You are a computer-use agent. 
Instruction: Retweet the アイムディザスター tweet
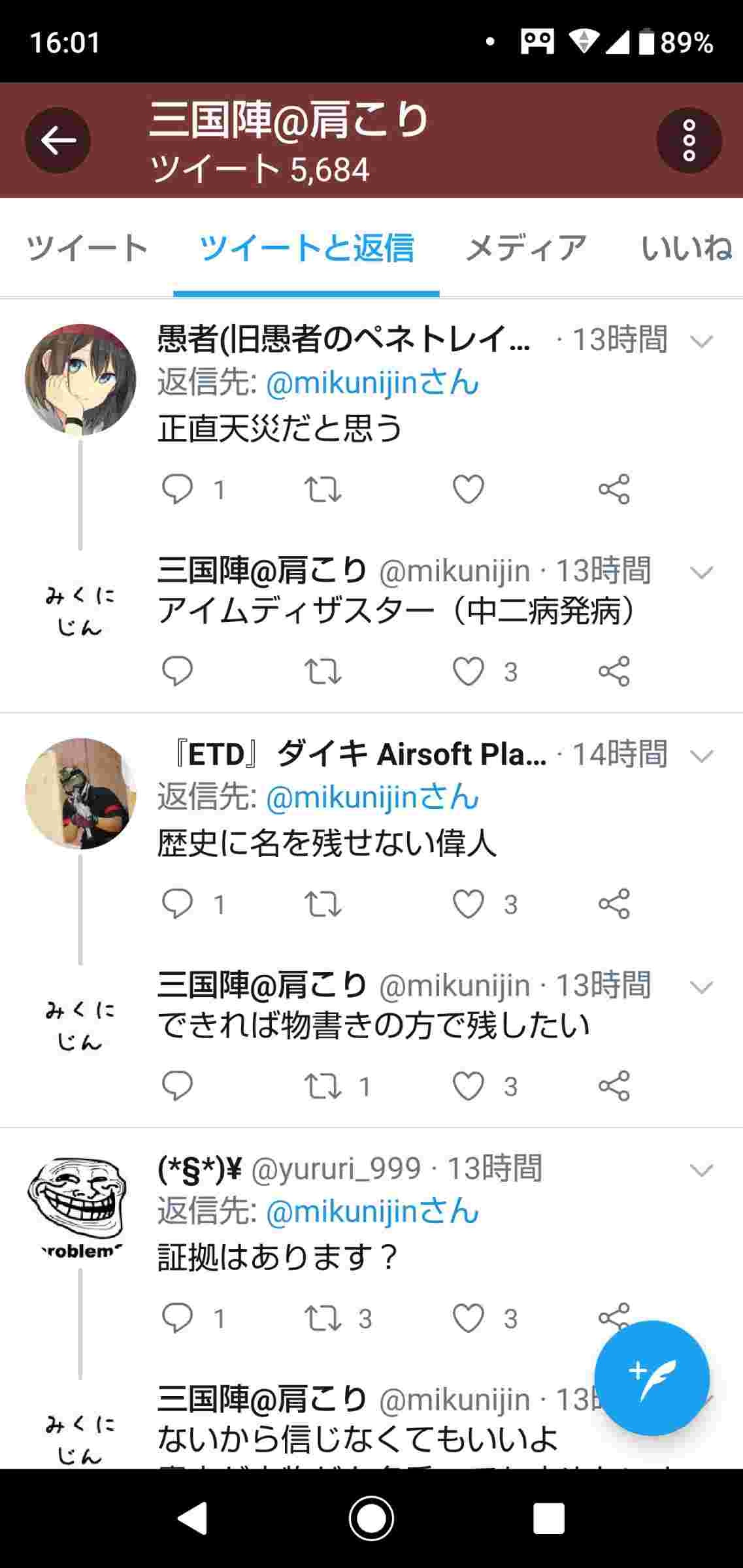click(x=323, y=671)
